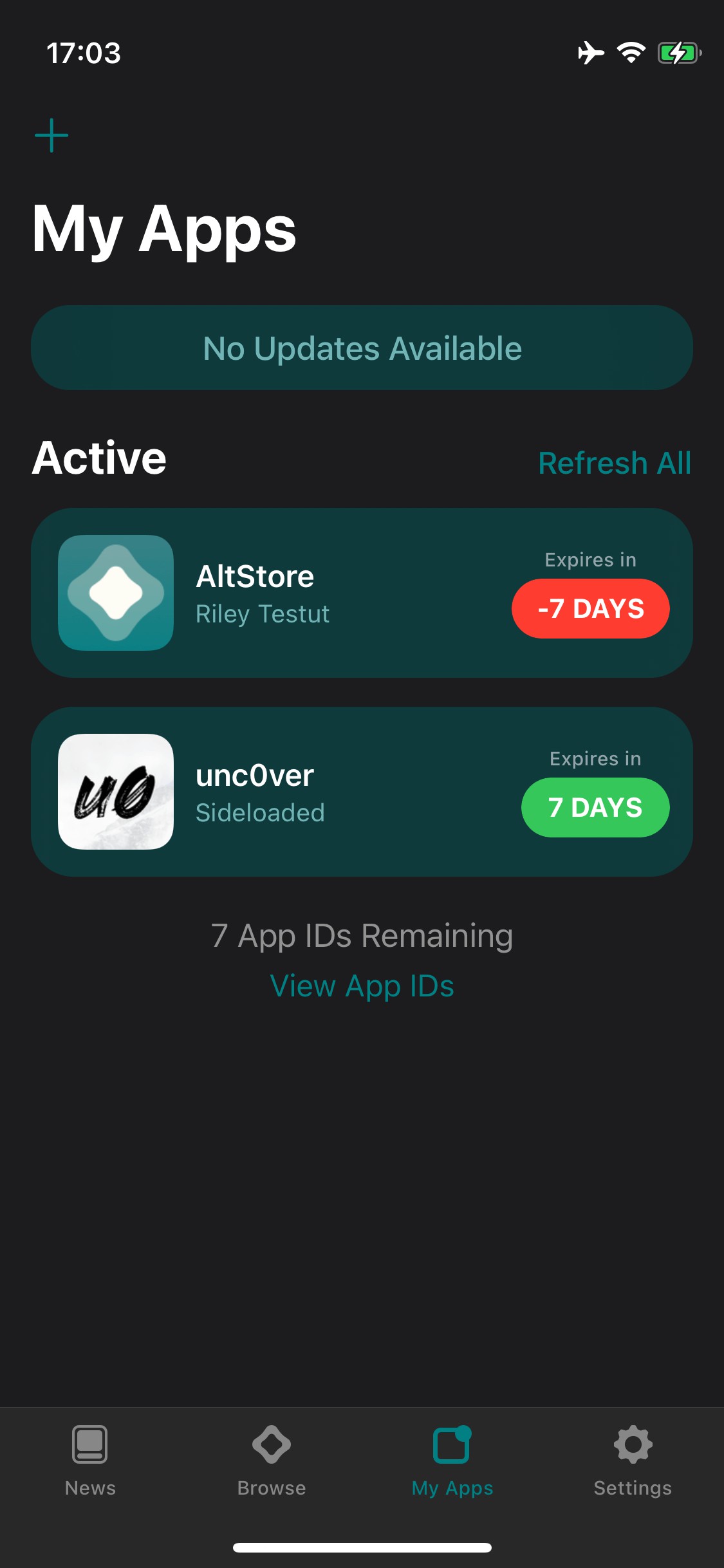
Task: Go to the Browse tab
Action: 271,1461
